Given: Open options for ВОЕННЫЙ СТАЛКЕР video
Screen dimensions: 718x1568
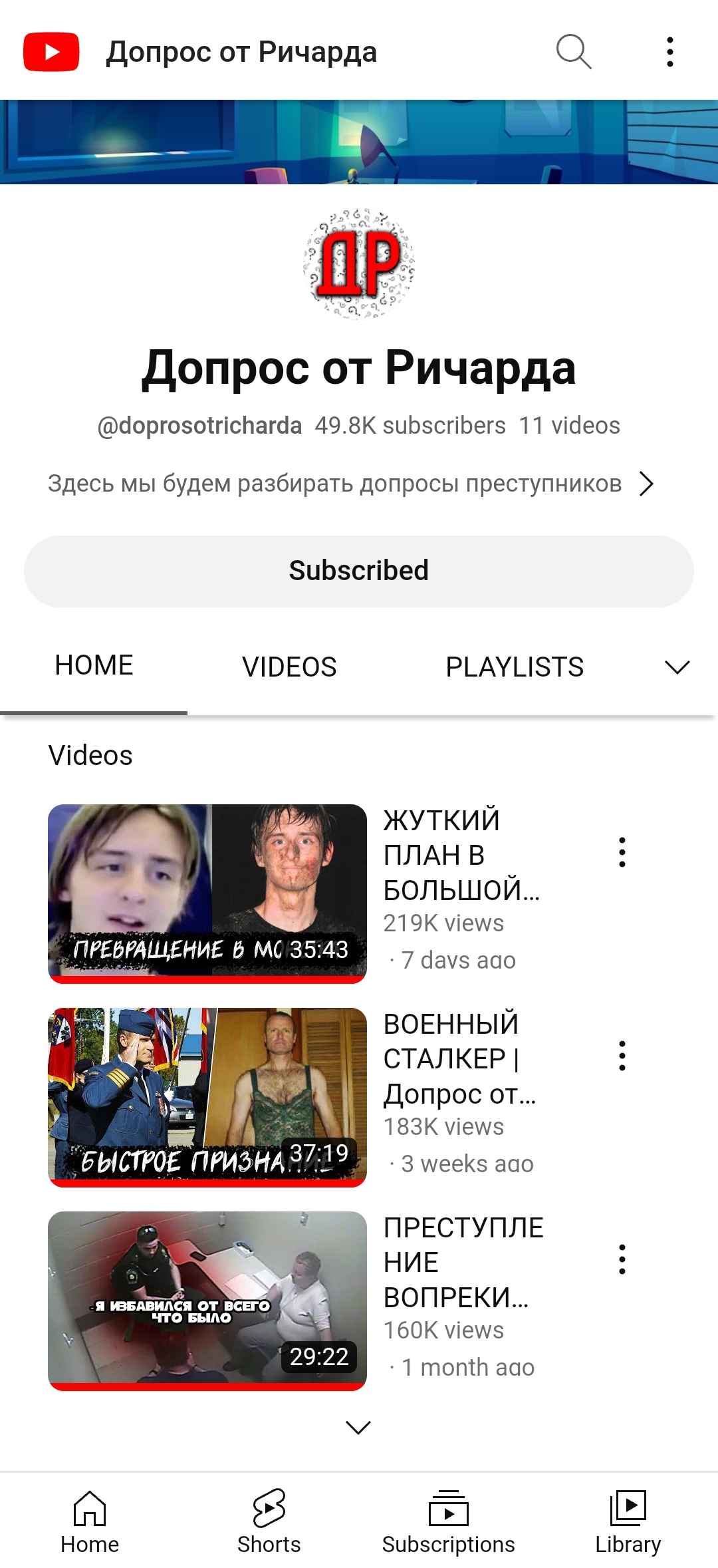Looking at the screenshot, I should (622, 1056).
